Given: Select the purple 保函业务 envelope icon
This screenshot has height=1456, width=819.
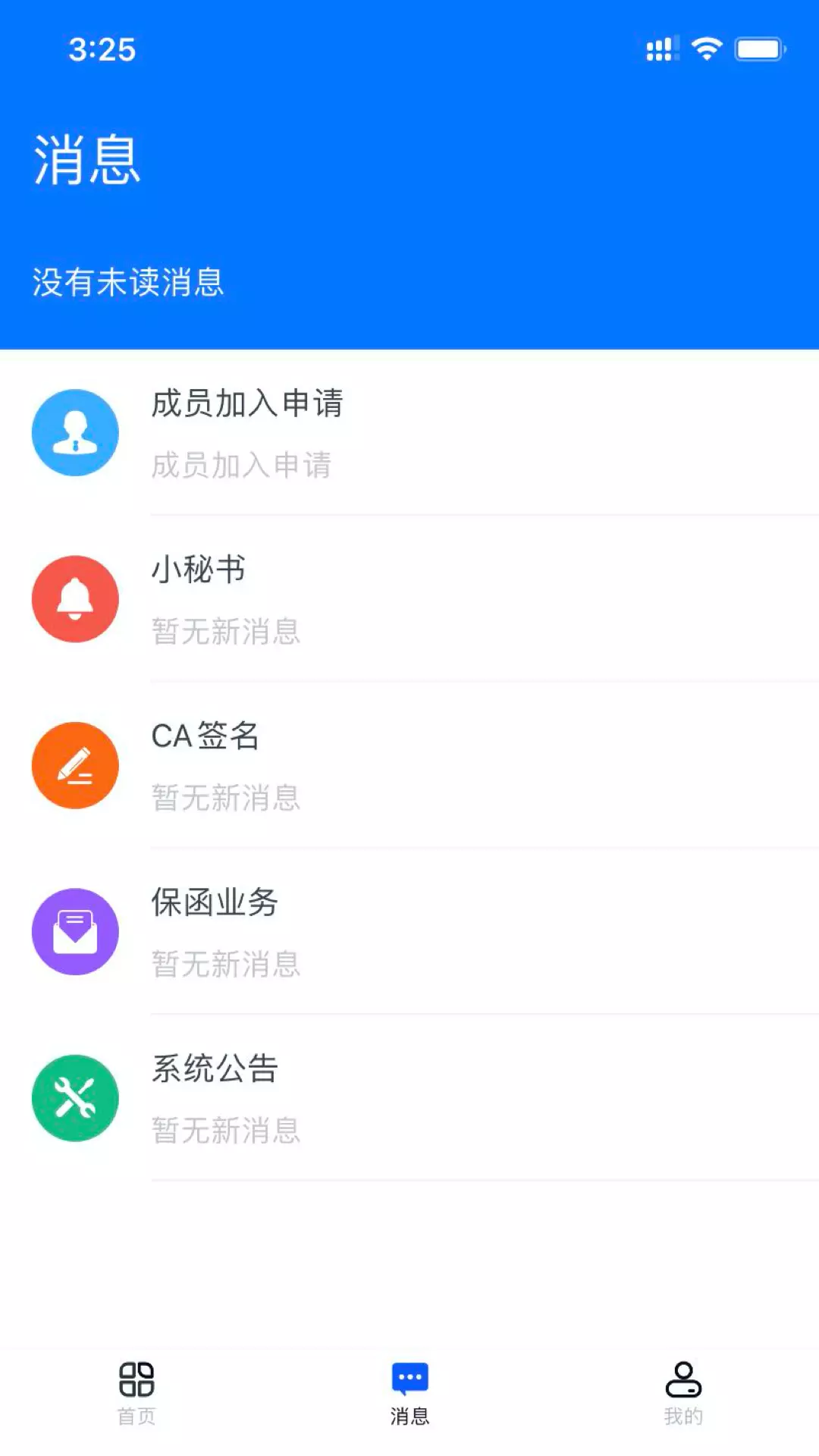Looking at the screenshot, I should pos(74,933).
